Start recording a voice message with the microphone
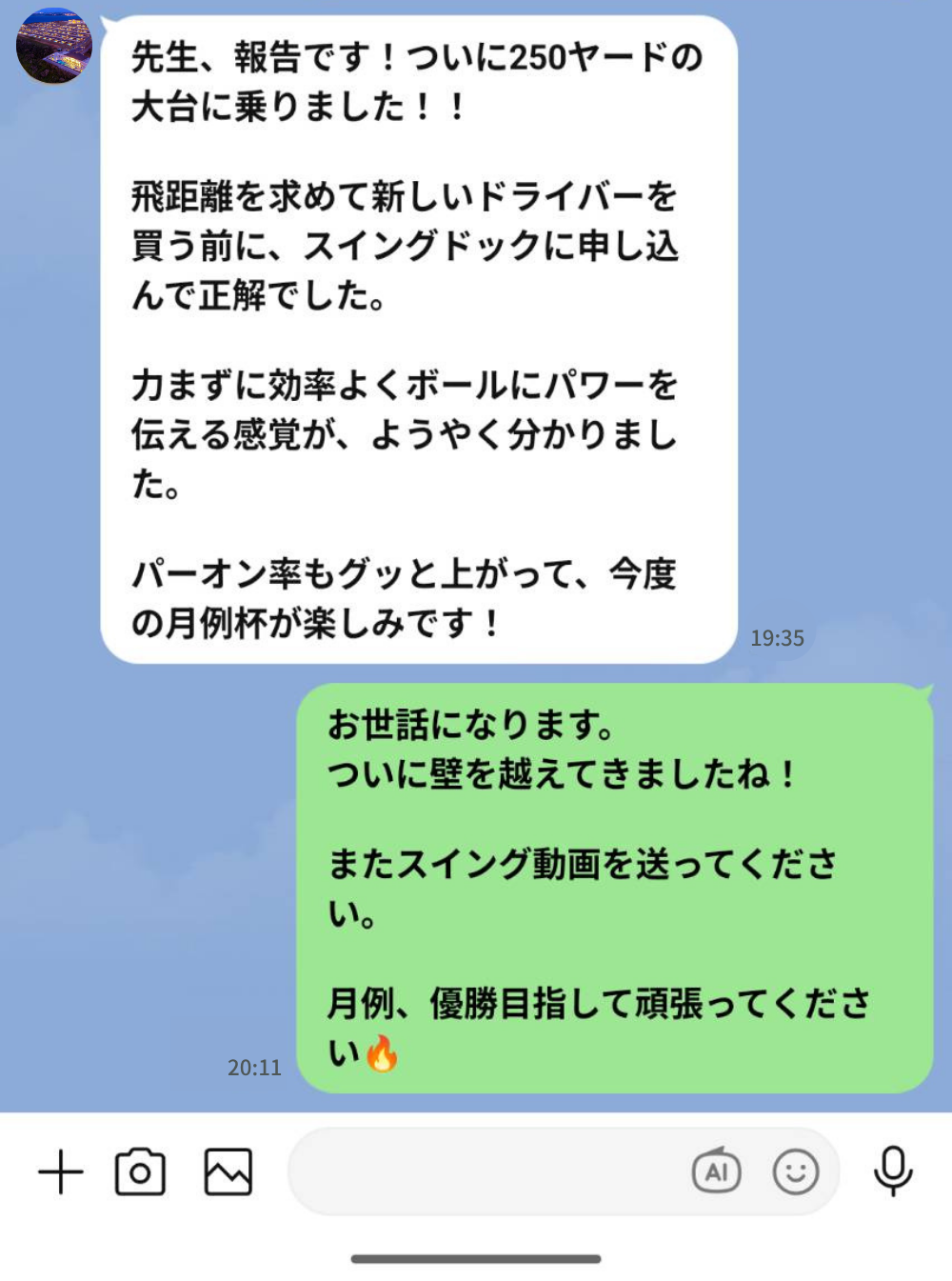Screen dimensions: 952x1281 pyautogui.click(x=891, y=1171)
